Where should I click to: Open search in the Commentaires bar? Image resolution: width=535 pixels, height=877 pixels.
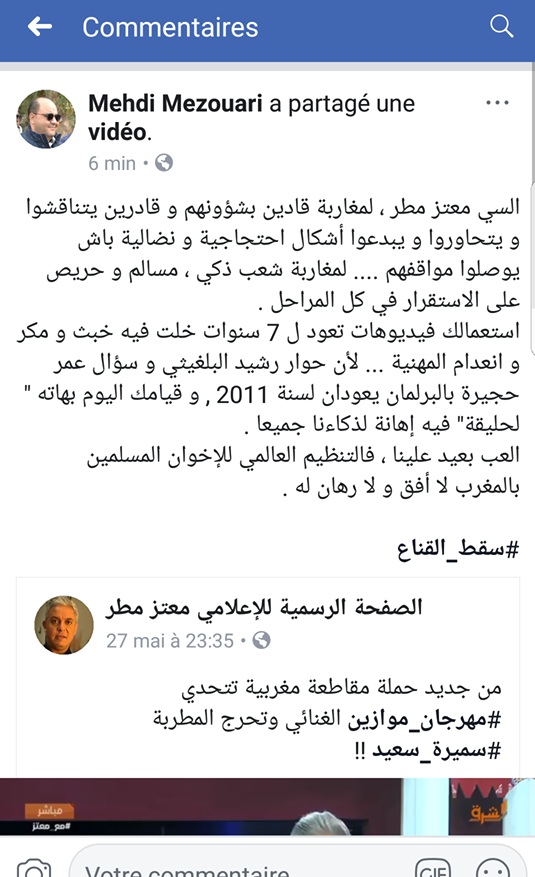(501, 26)
